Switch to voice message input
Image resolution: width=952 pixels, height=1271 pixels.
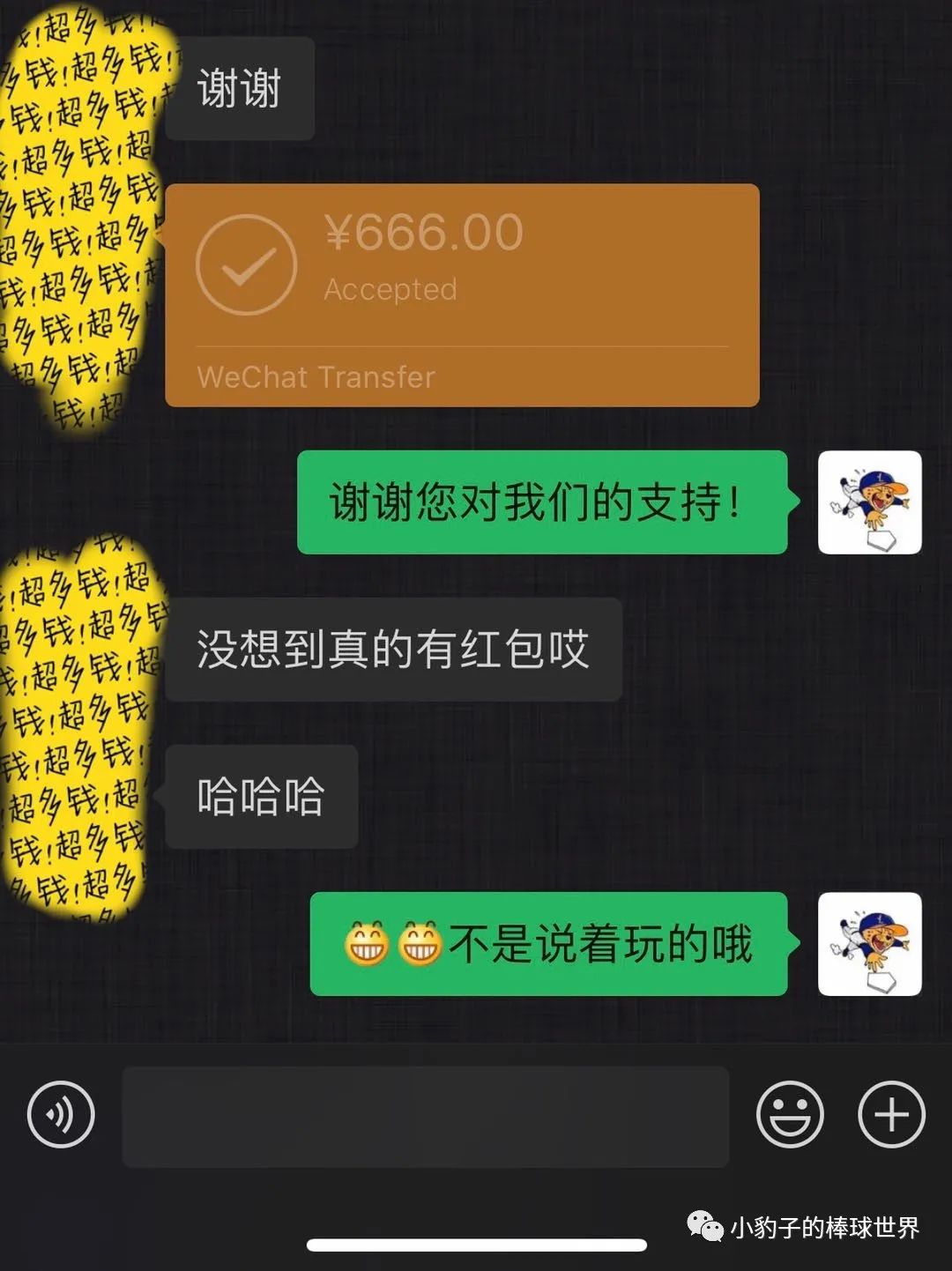coord(61,1115)
